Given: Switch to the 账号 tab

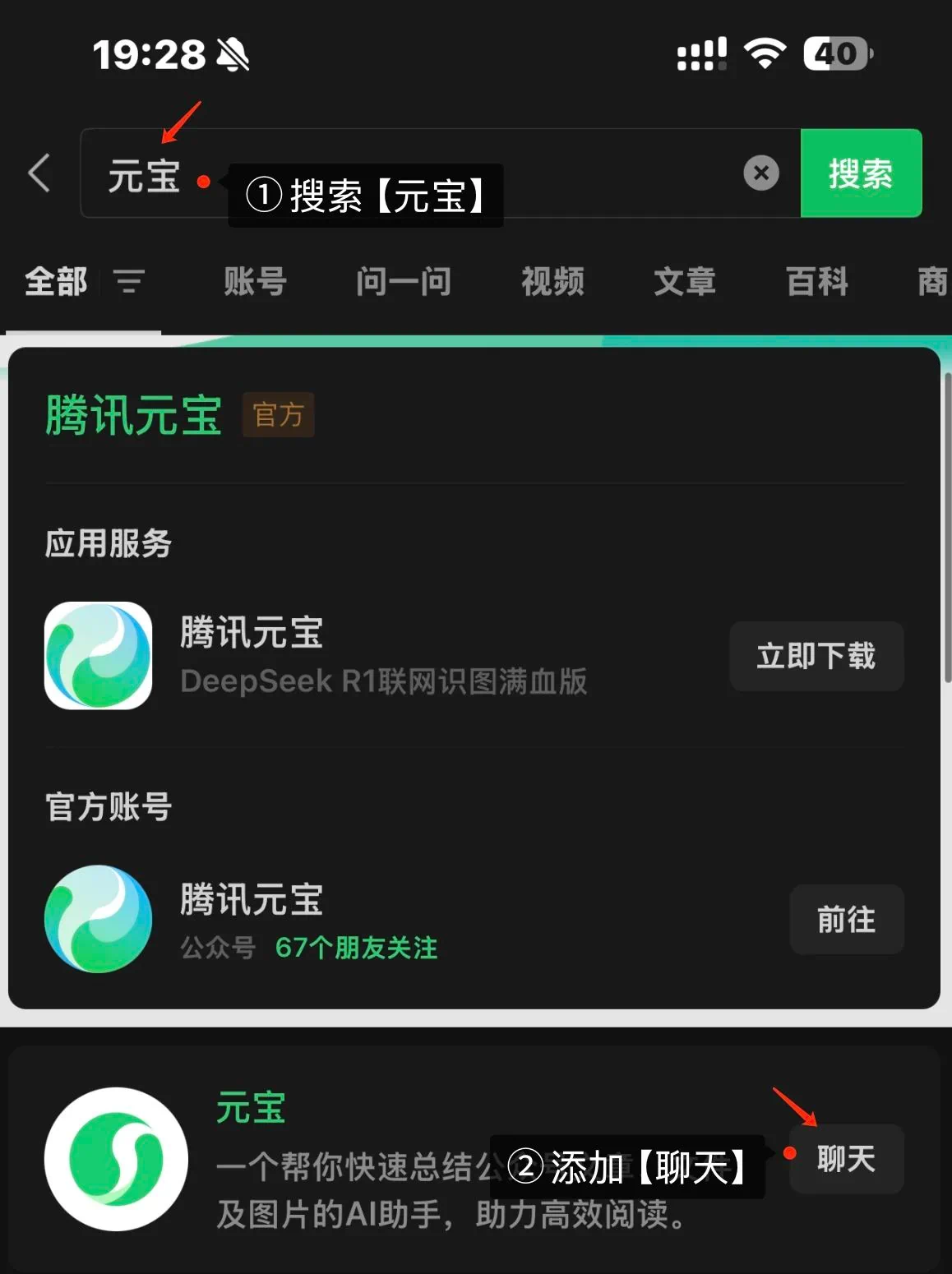Looking at the screenshot, I should (255, 282).
